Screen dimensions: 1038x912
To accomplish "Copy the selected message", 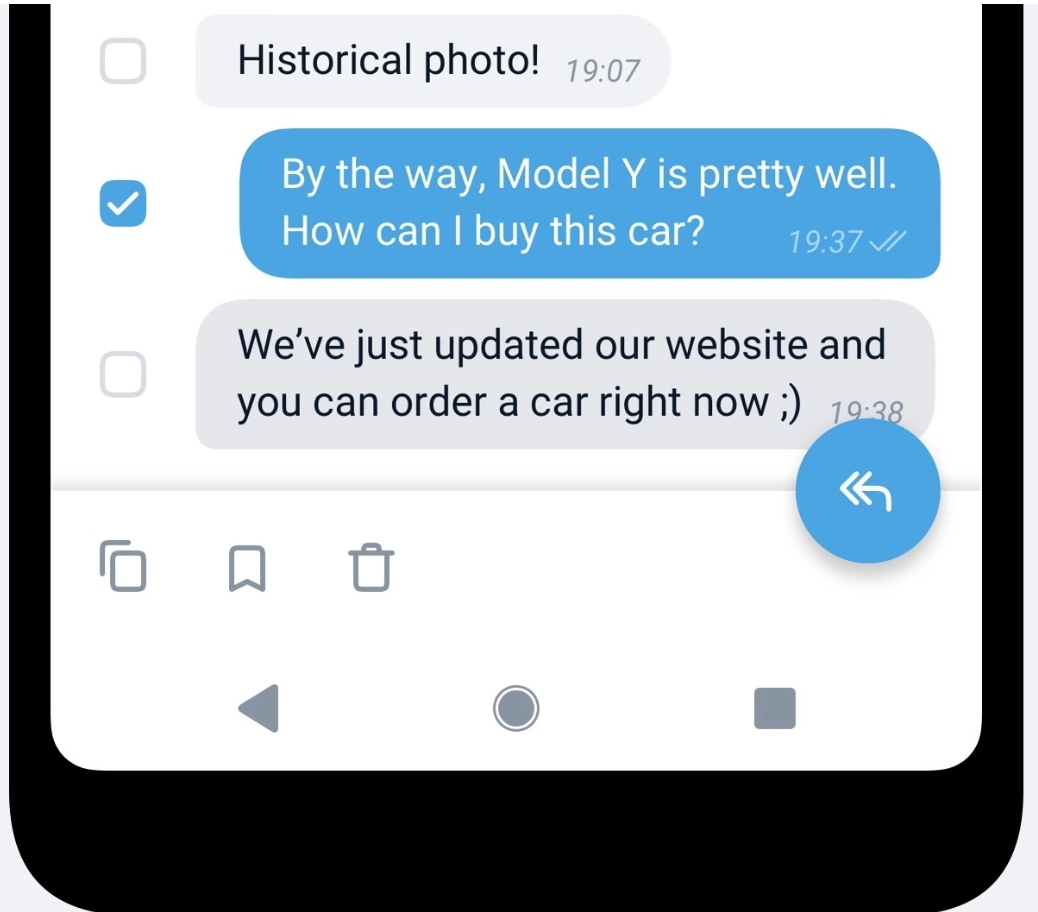I will click(x=123, y=566).
